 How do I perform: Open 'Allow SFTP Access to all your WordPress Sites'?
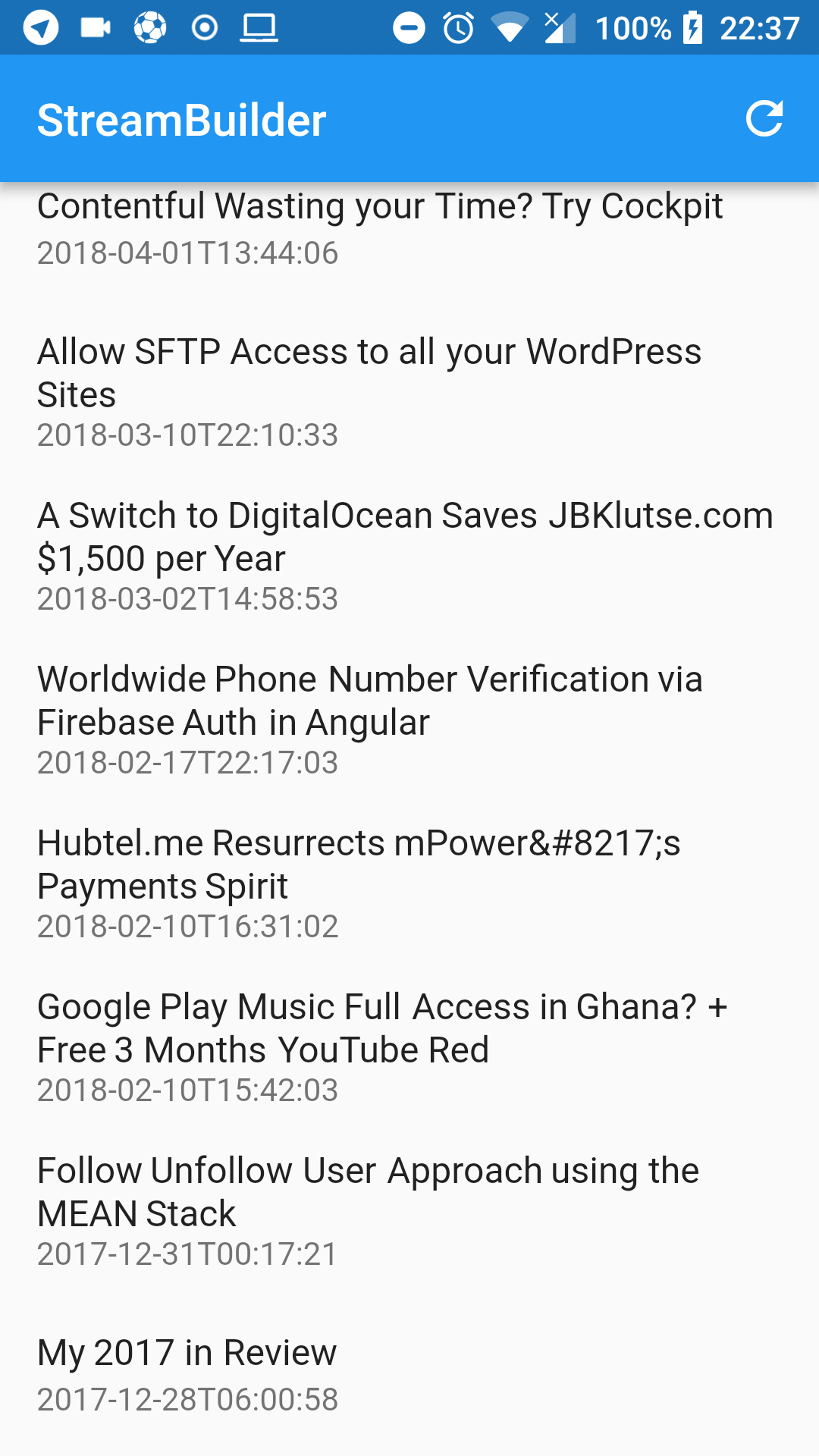point(369,391)
